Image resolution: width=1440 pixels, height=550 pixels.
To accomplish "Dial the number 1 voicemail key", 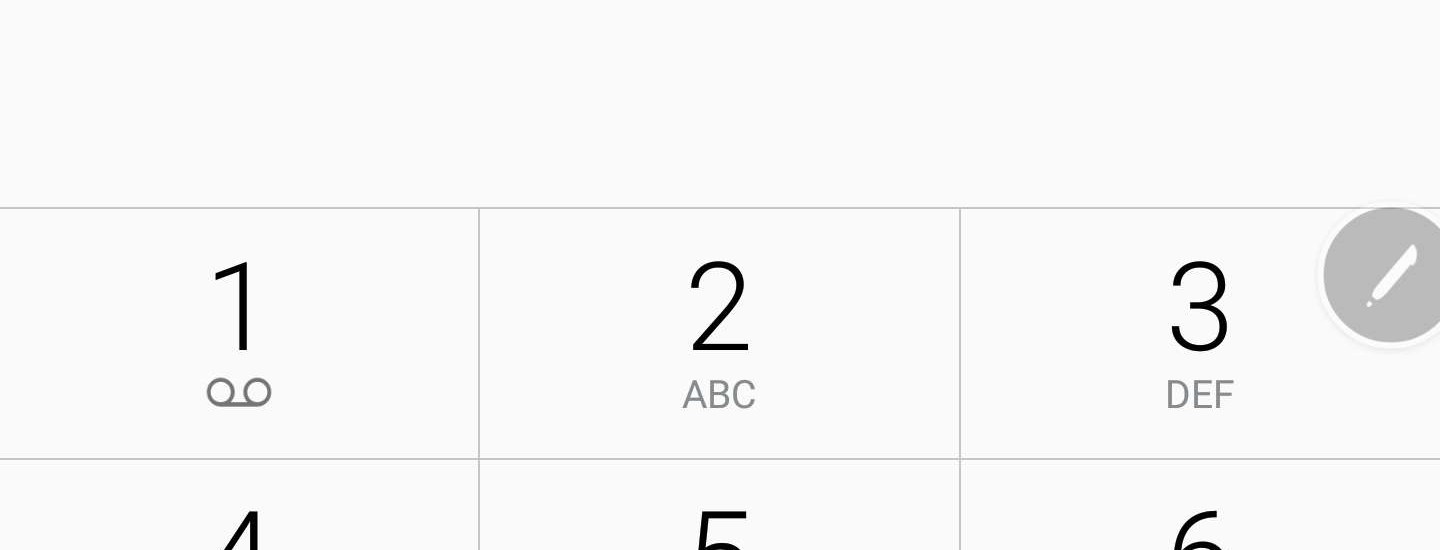I will pos(239,334).
